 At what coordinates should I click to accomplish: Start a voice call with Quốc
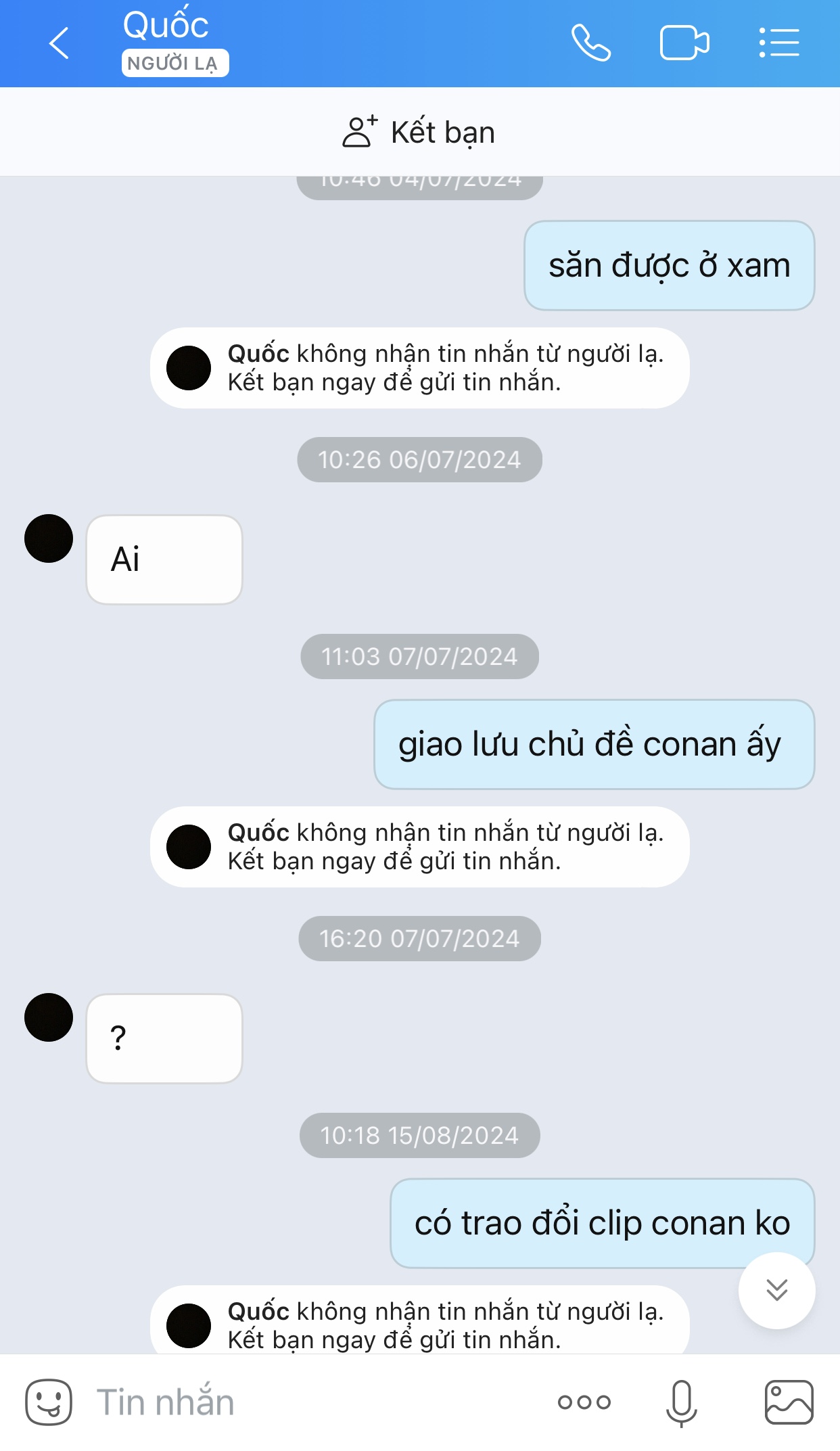pyautogui.click(x=590, y=43)
